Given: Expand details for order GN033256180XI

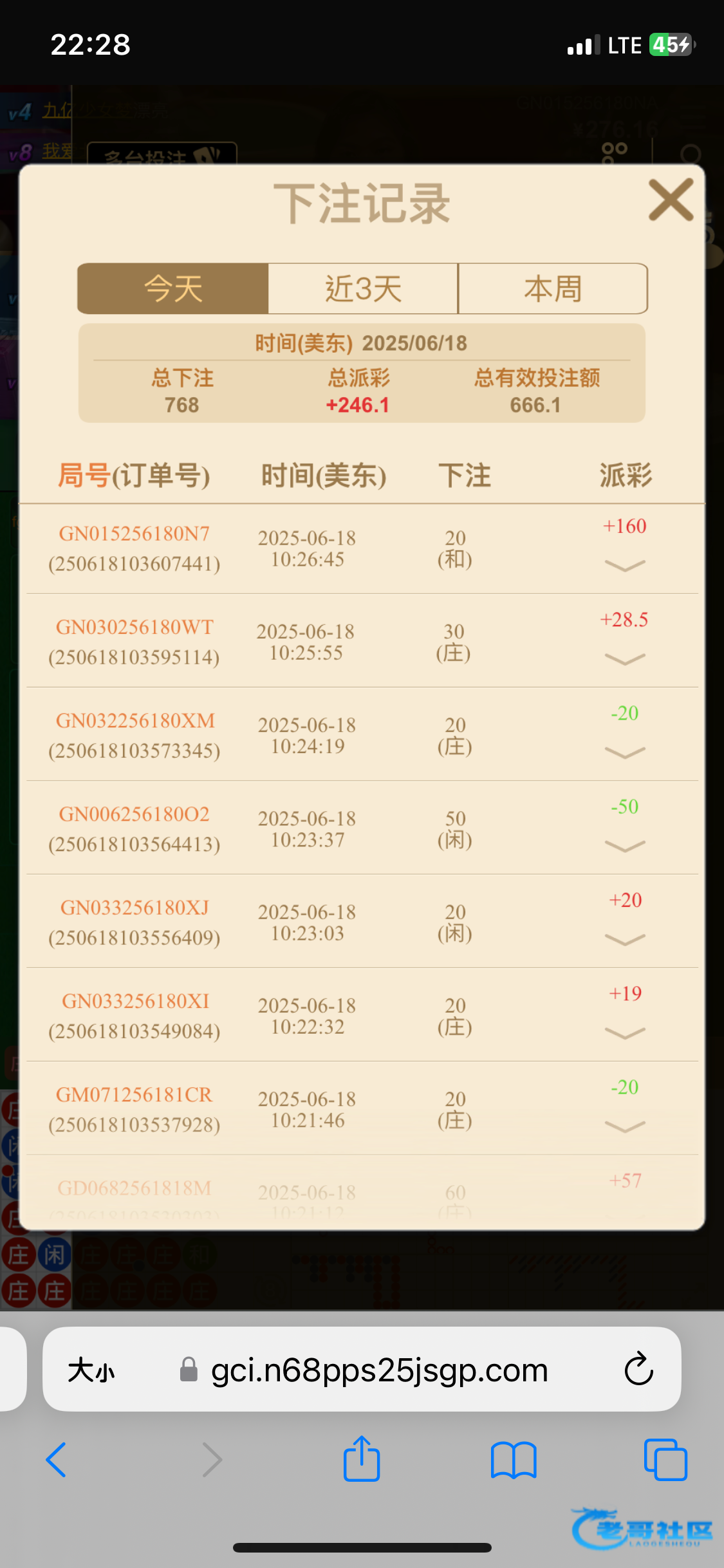Looking at the screenshot, I should pos(625,1032).
